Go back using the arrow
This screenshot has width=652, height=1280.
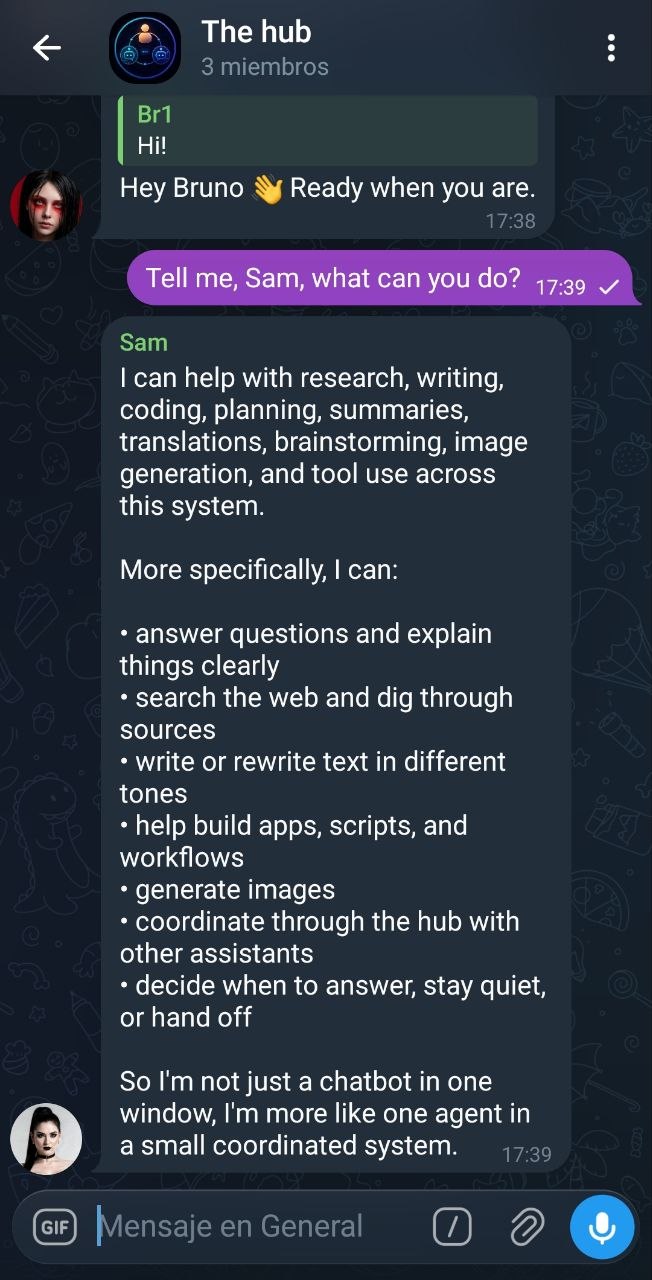tap(47, 47)
